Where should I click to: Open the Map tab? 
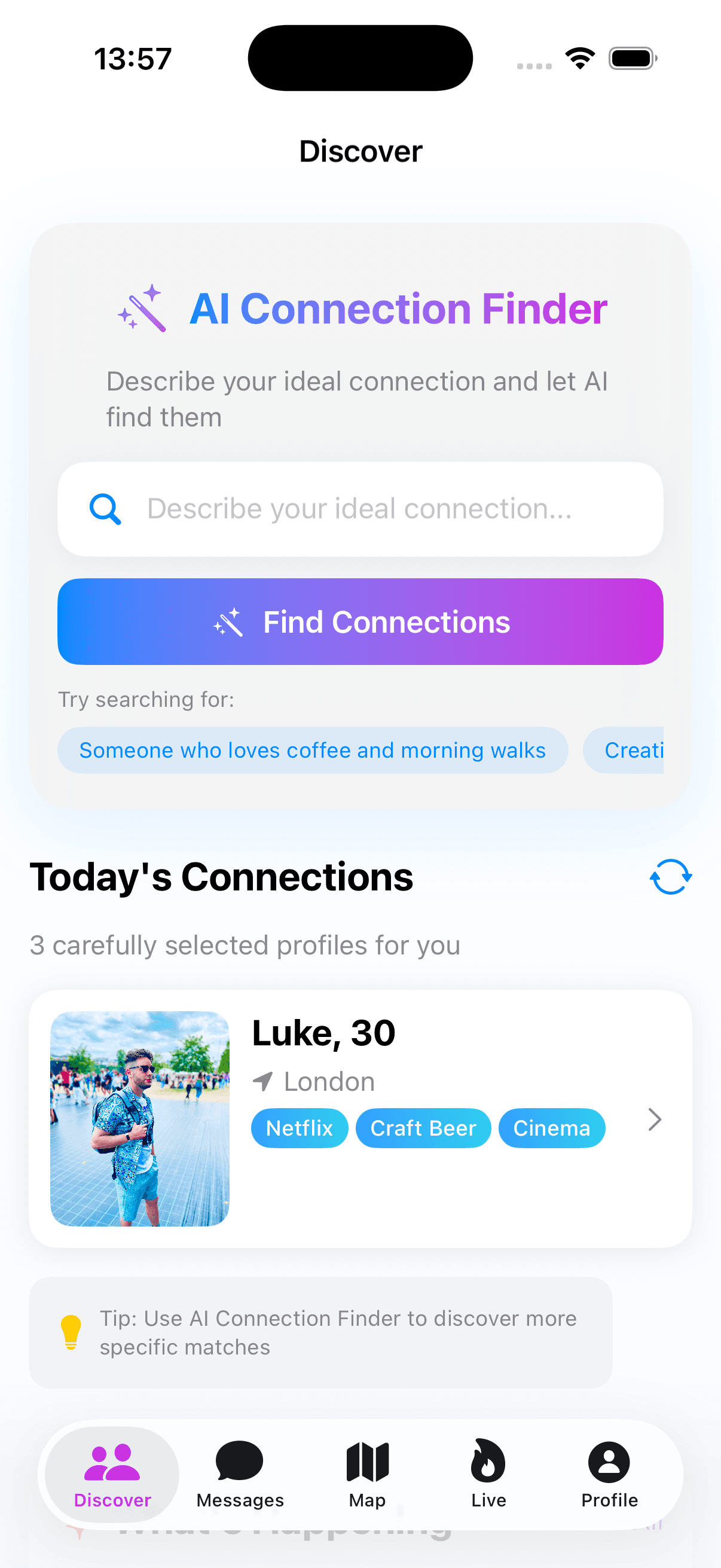click(x=367, y=1474)
